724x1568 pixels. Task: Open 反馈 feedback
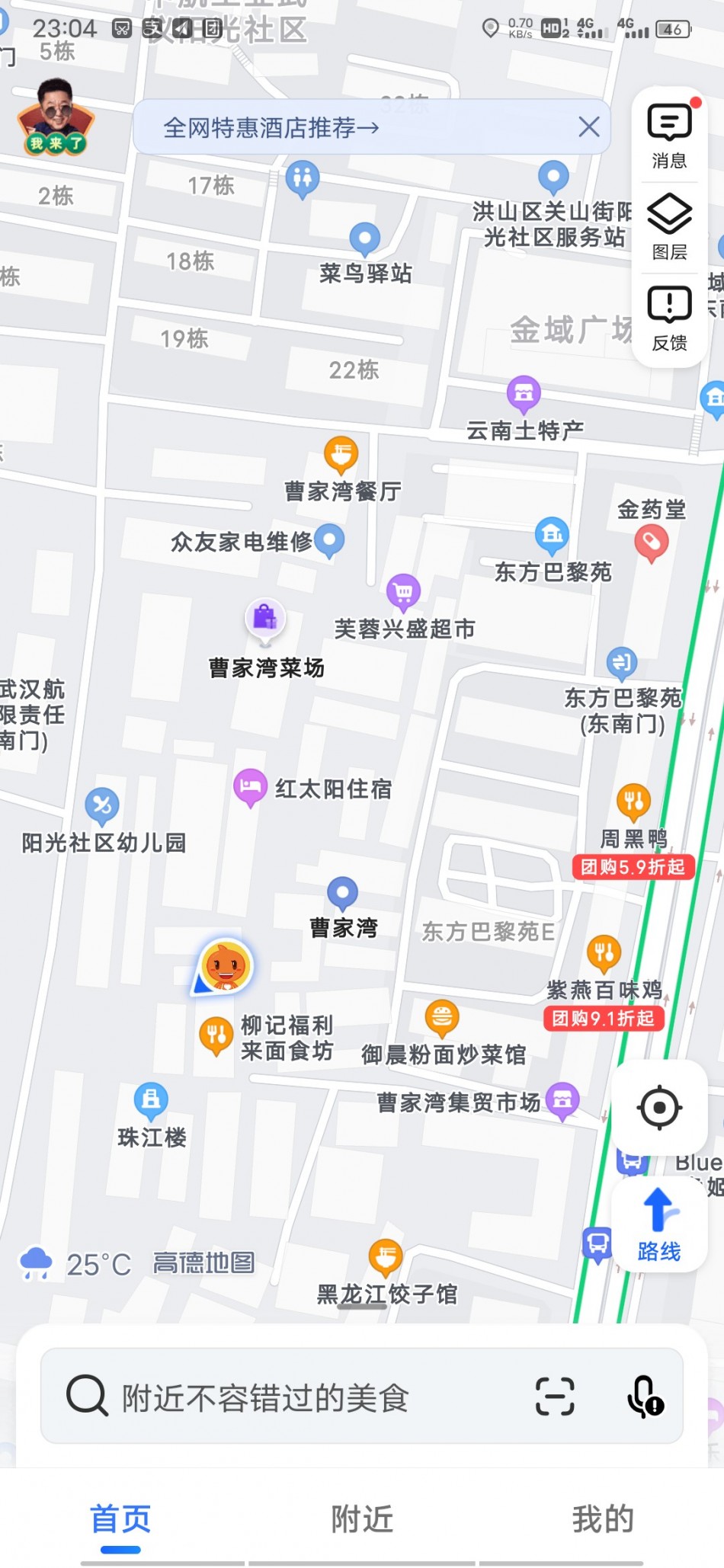tap(669, 318)
